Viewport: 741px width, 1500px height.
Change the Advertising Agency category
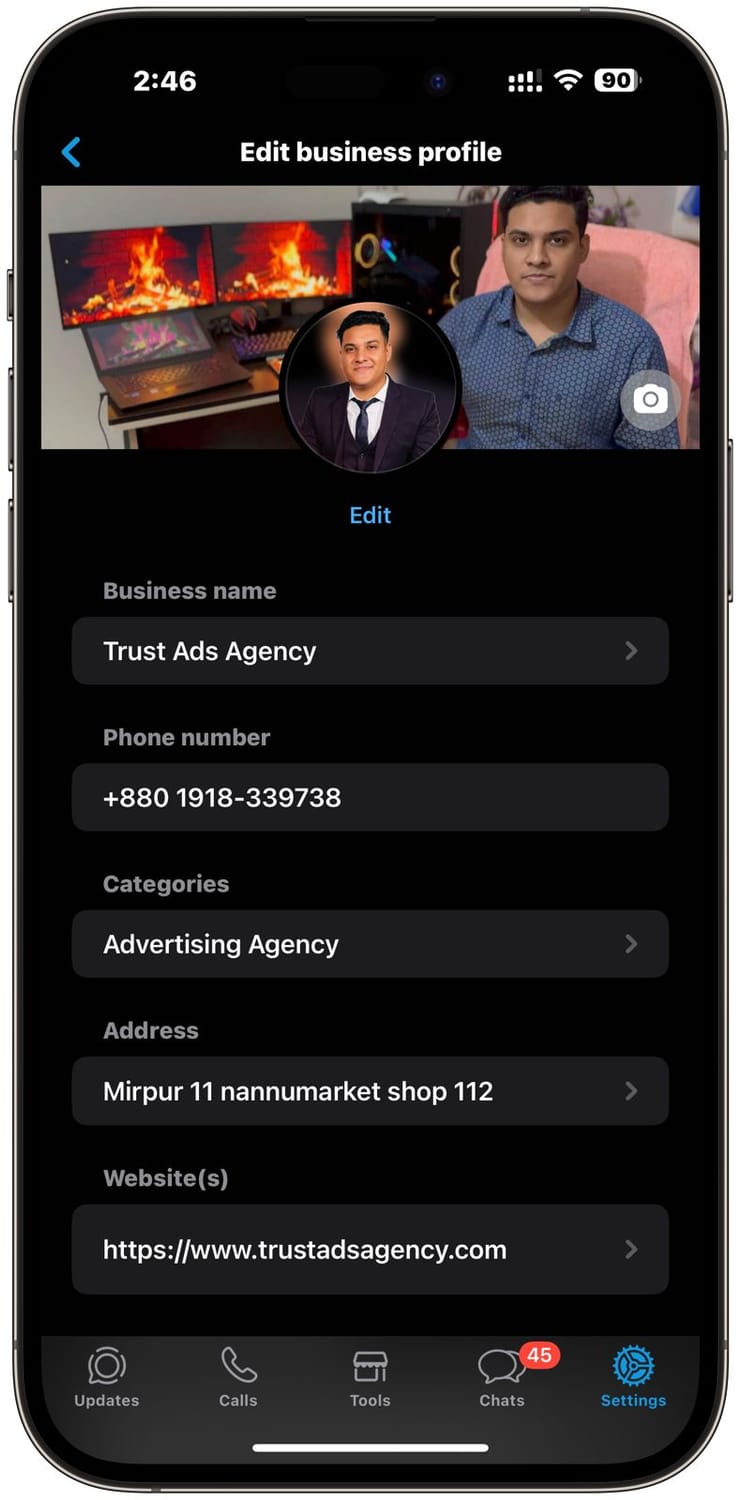tap(370, 944)
